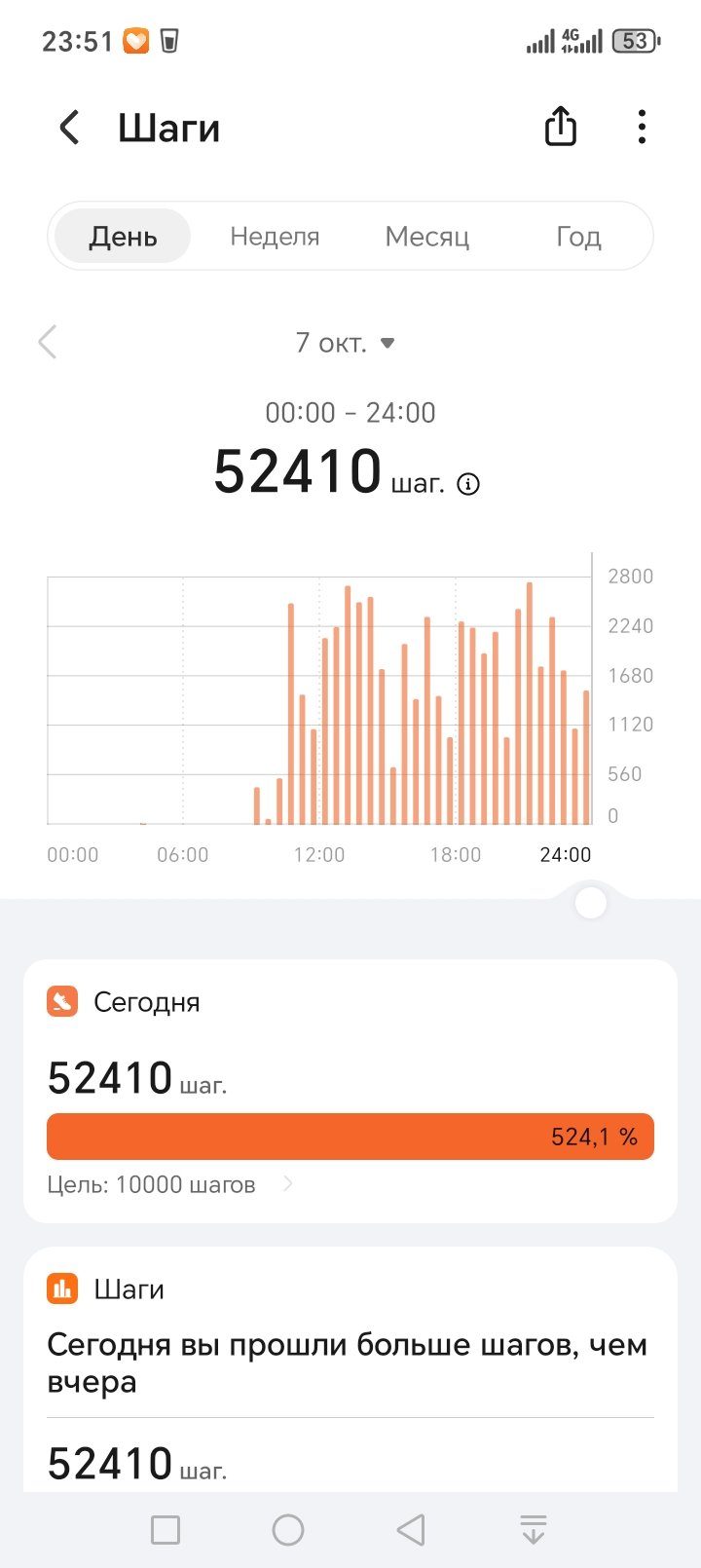Switch to the Месяц tab
This screenshot has width=701, height=1568.
(x=427, y=237)
